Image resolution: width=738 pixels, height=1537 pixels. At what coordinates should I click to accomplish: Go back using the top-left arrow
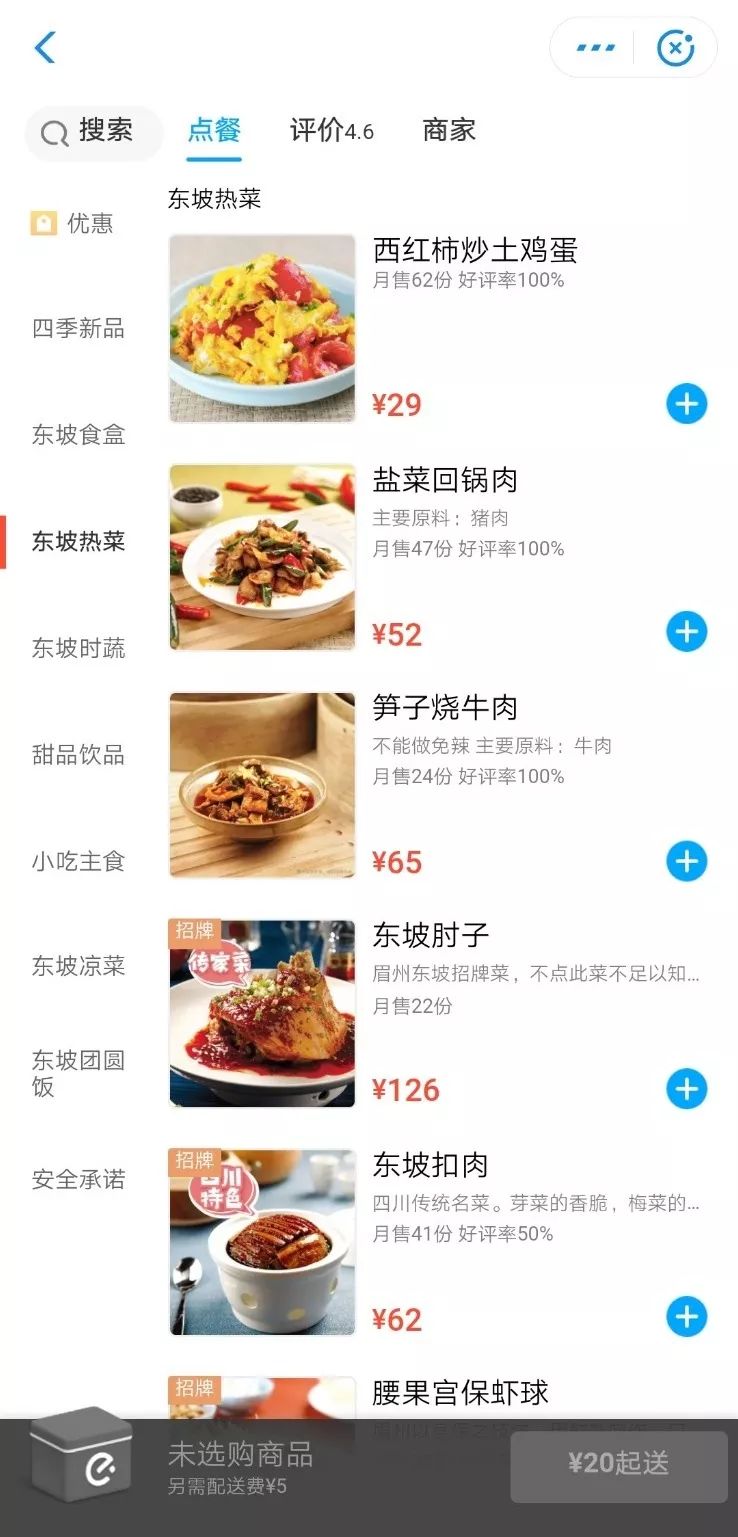45,47
